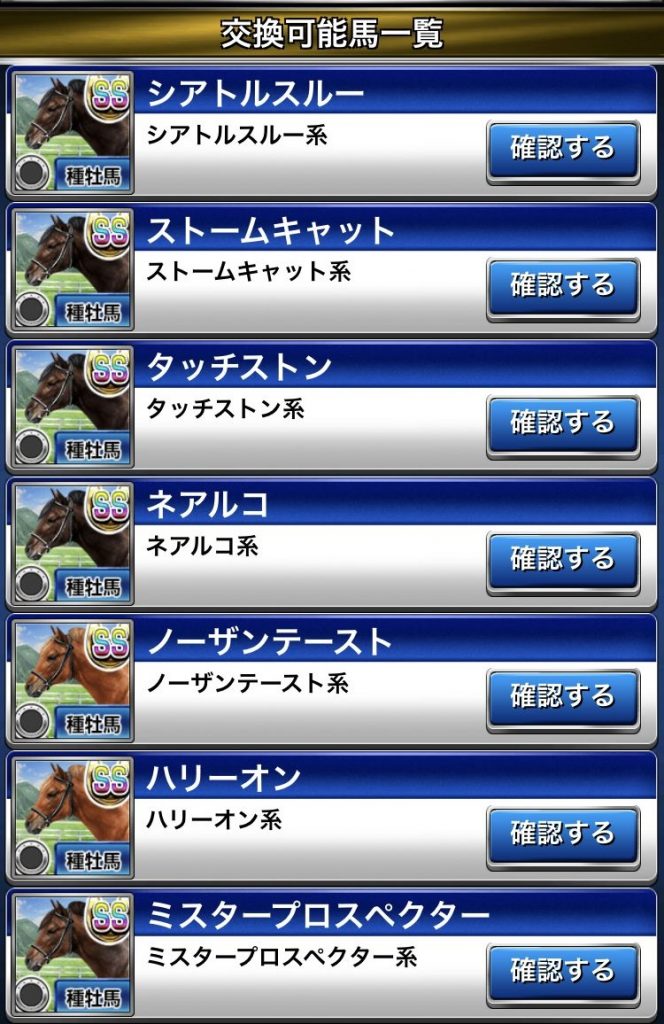
Task: Confirm ミスタープロスペクター with 確認する
Action: (x=563, y=972)
